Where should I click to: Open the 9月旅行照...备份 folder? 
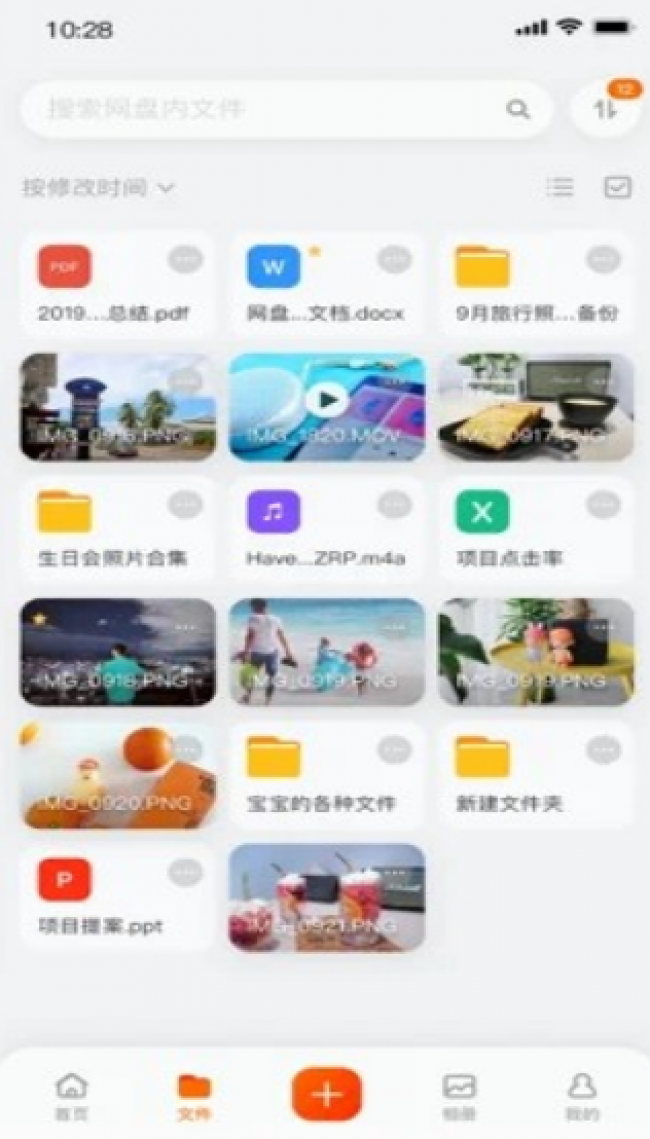coord(536,285)
